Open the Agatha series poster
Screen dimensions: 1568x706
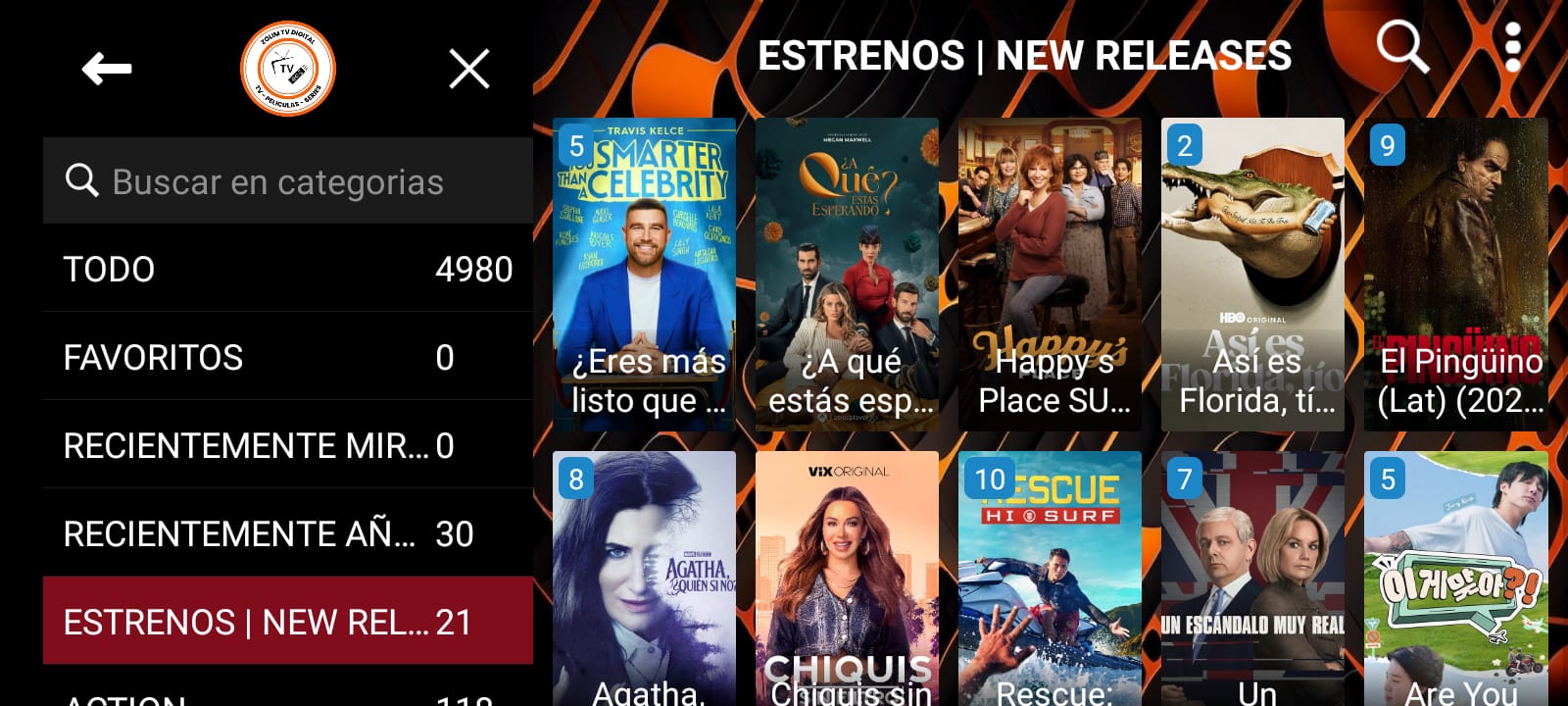pos(644,579)
